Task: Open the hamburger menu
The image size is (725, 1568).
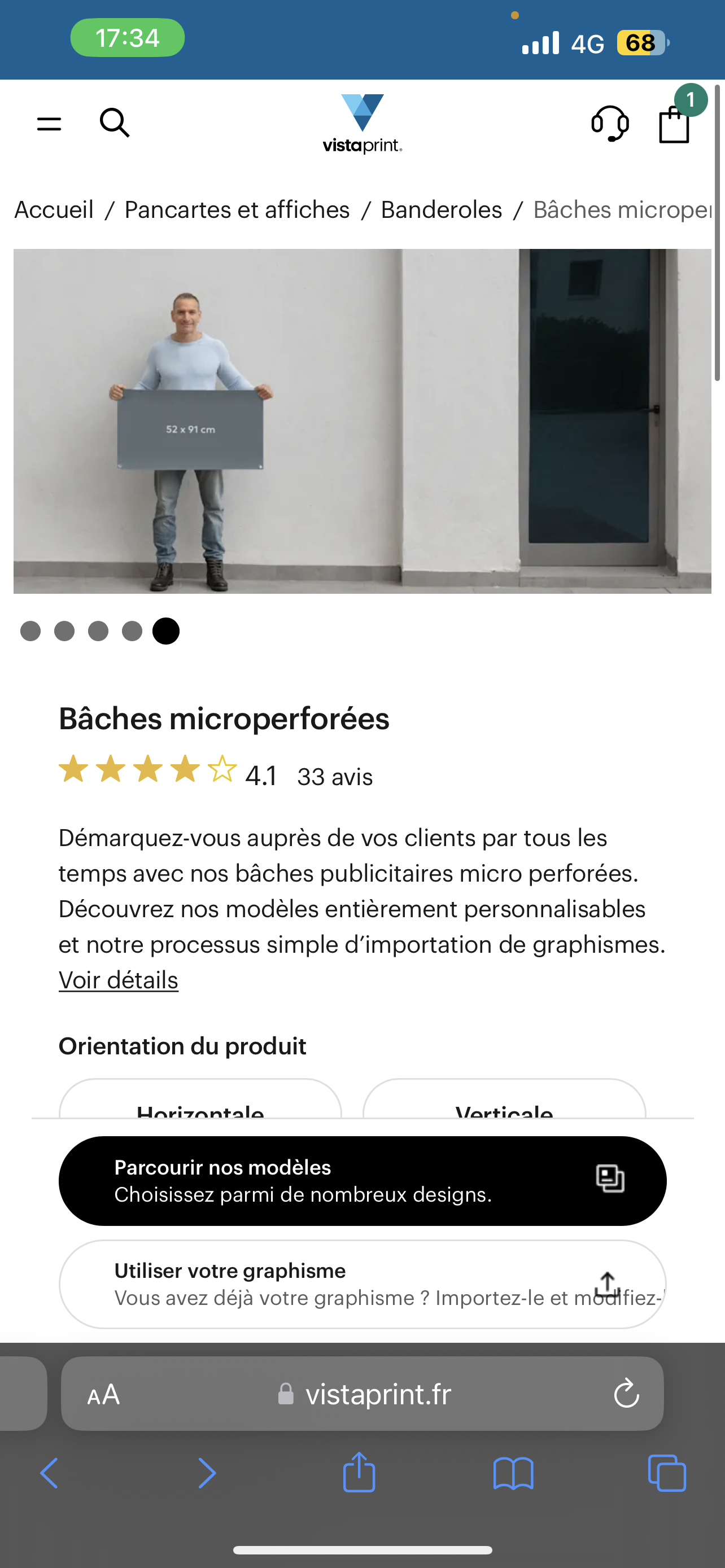Action: click(x=49, y=124)
